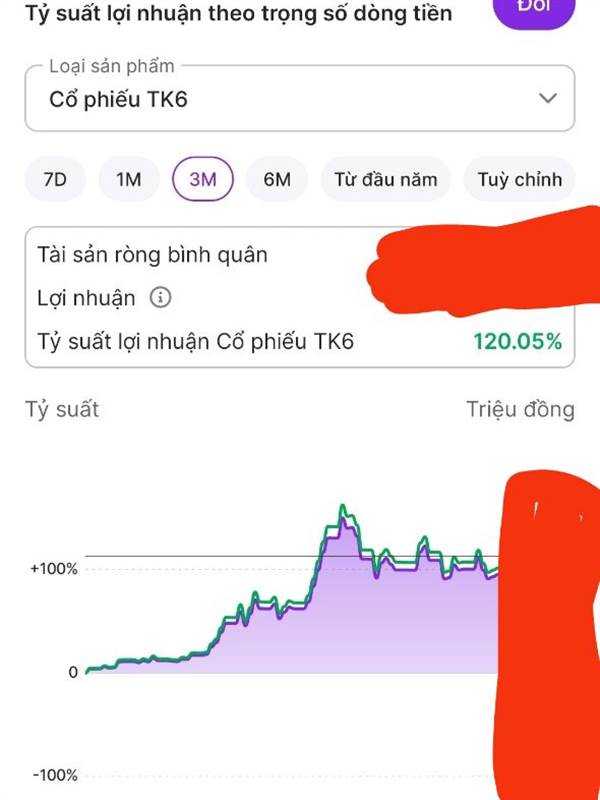The width and height of the screenshot is (600, 800).
Task: Switch to the 1M period
Action: (x=129, y=180)
